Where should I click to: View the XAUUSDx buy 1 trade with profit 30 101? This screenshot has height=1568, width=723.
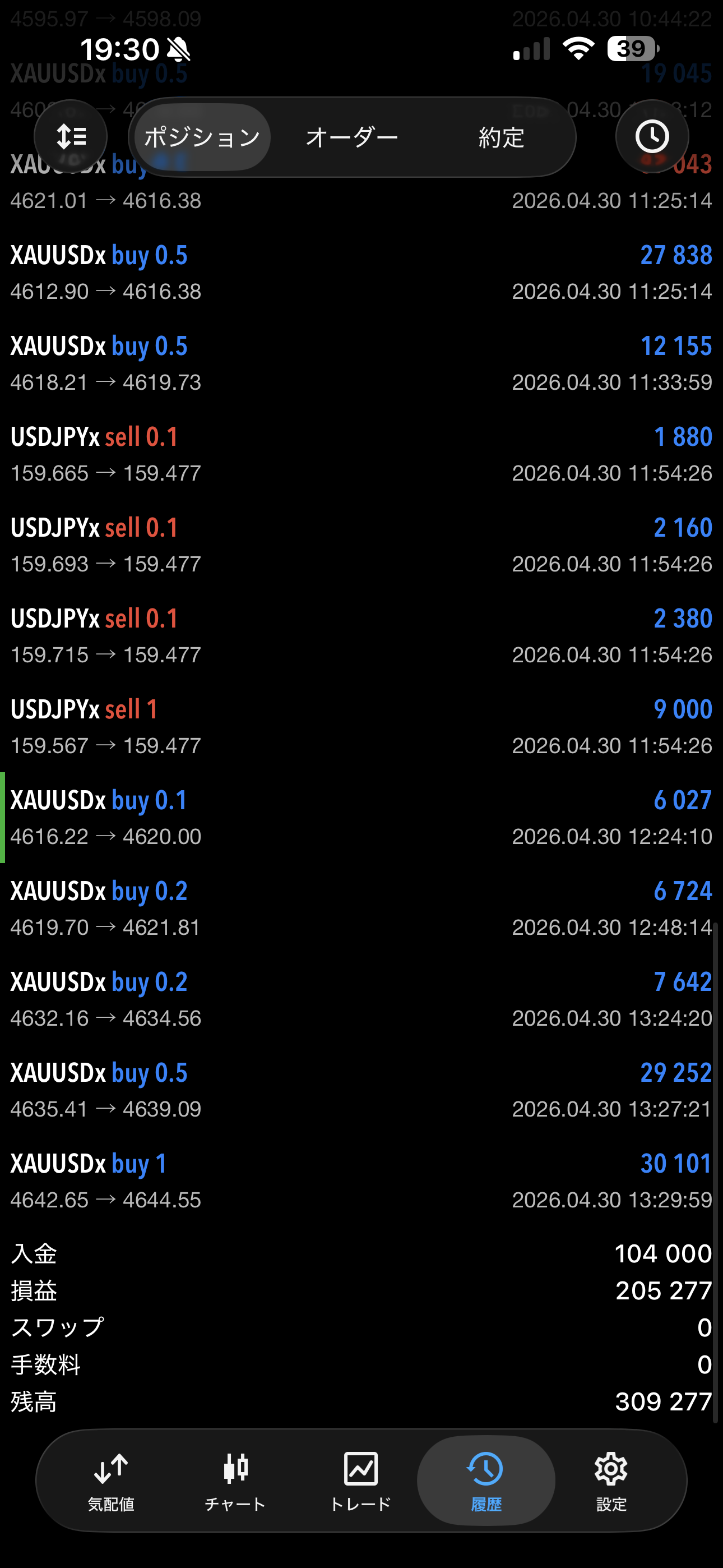click(361, 1181)
